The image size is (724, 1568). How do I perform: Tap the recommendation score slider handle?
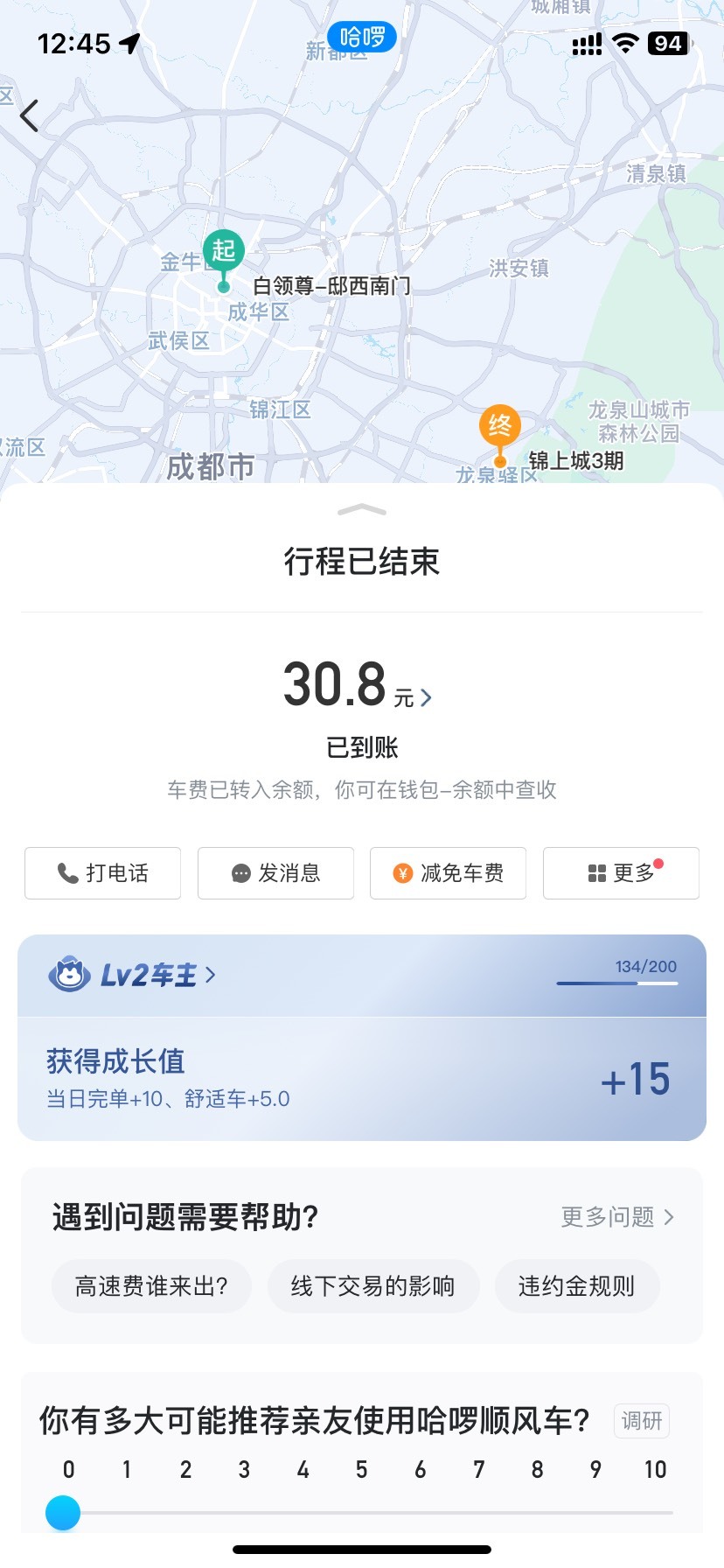coord(63,1512)
